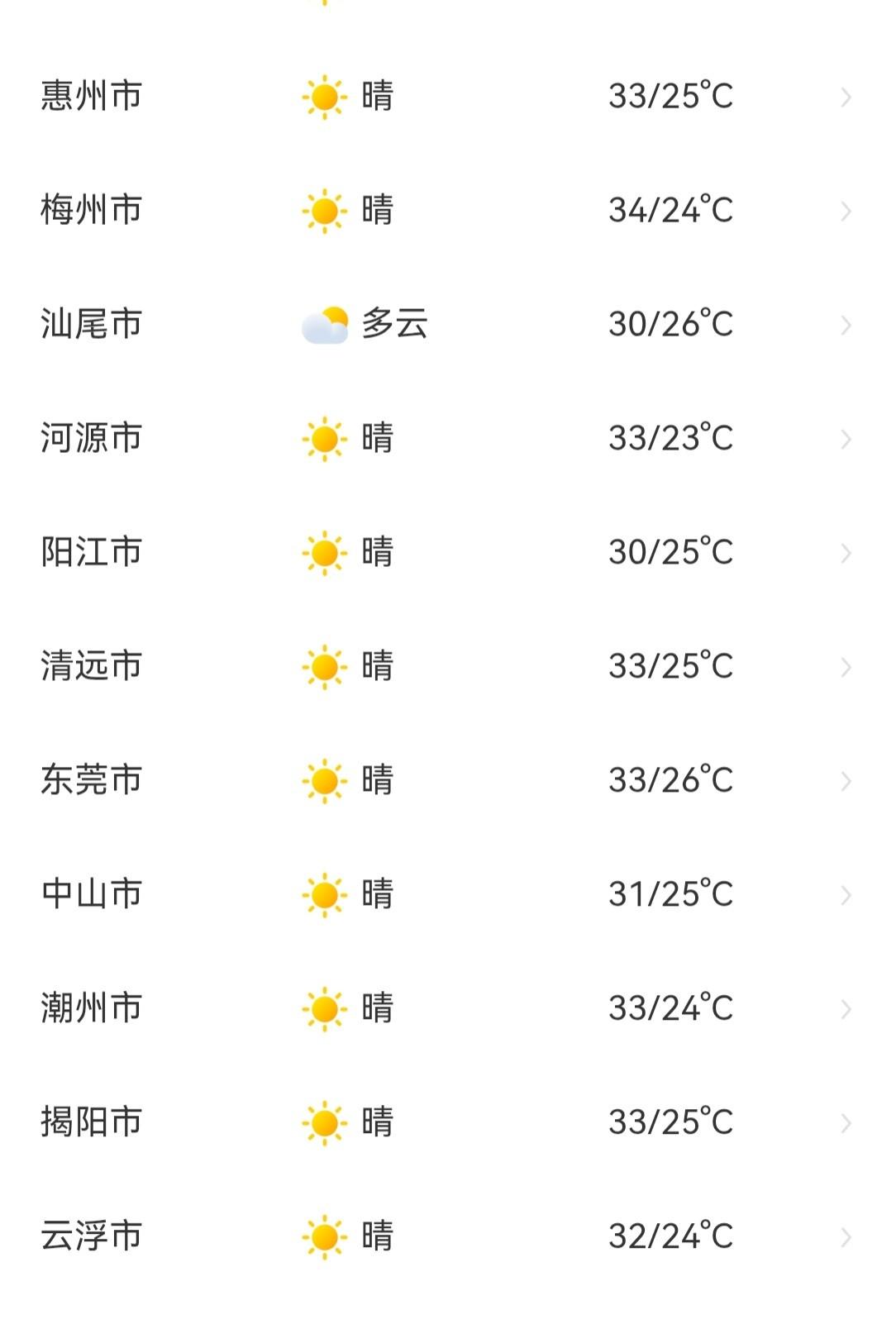The width and height of the screenshot is (896, 1324).
Task: View the forecast for 中山市
Action: coord(448,895)
